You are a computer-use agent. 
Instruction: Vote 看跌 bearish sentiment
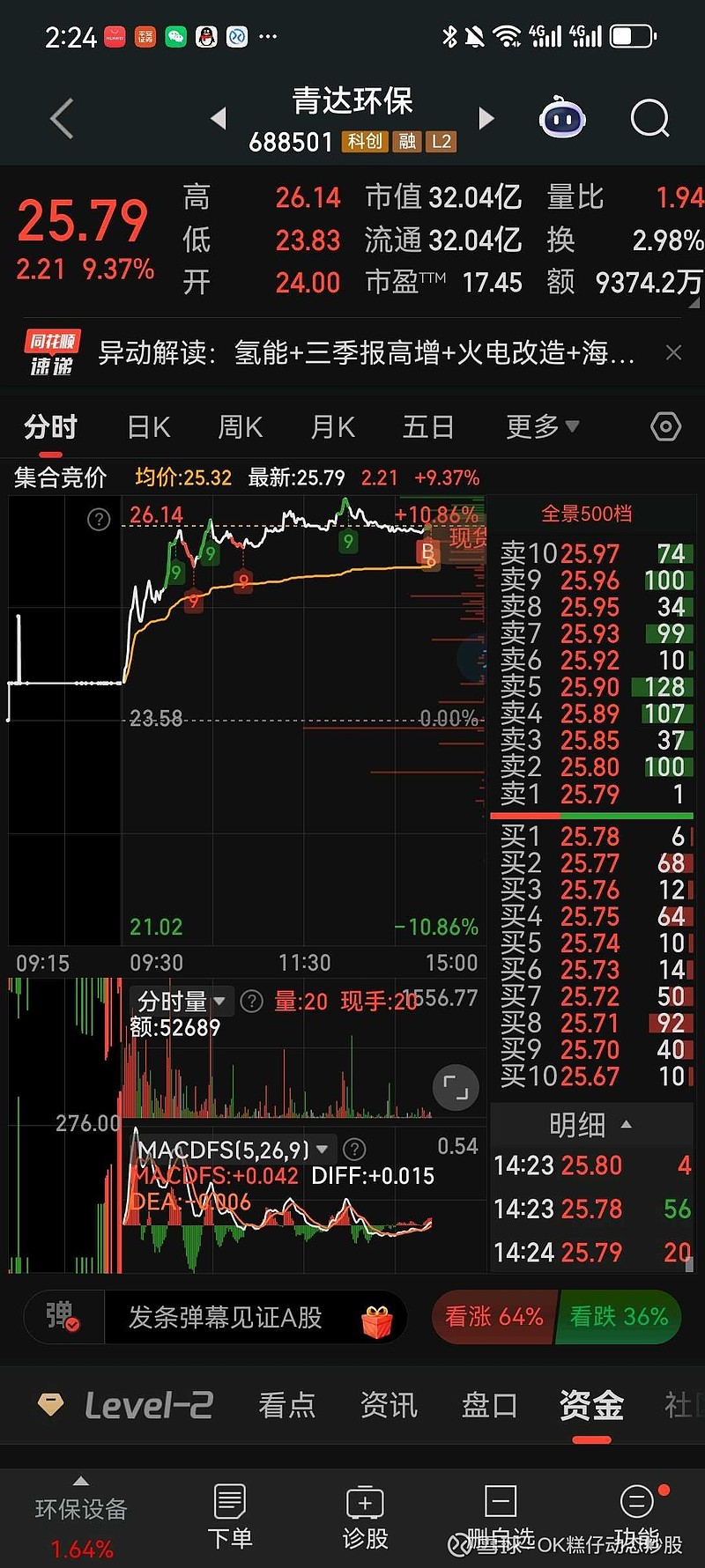tap(618, 1317)
